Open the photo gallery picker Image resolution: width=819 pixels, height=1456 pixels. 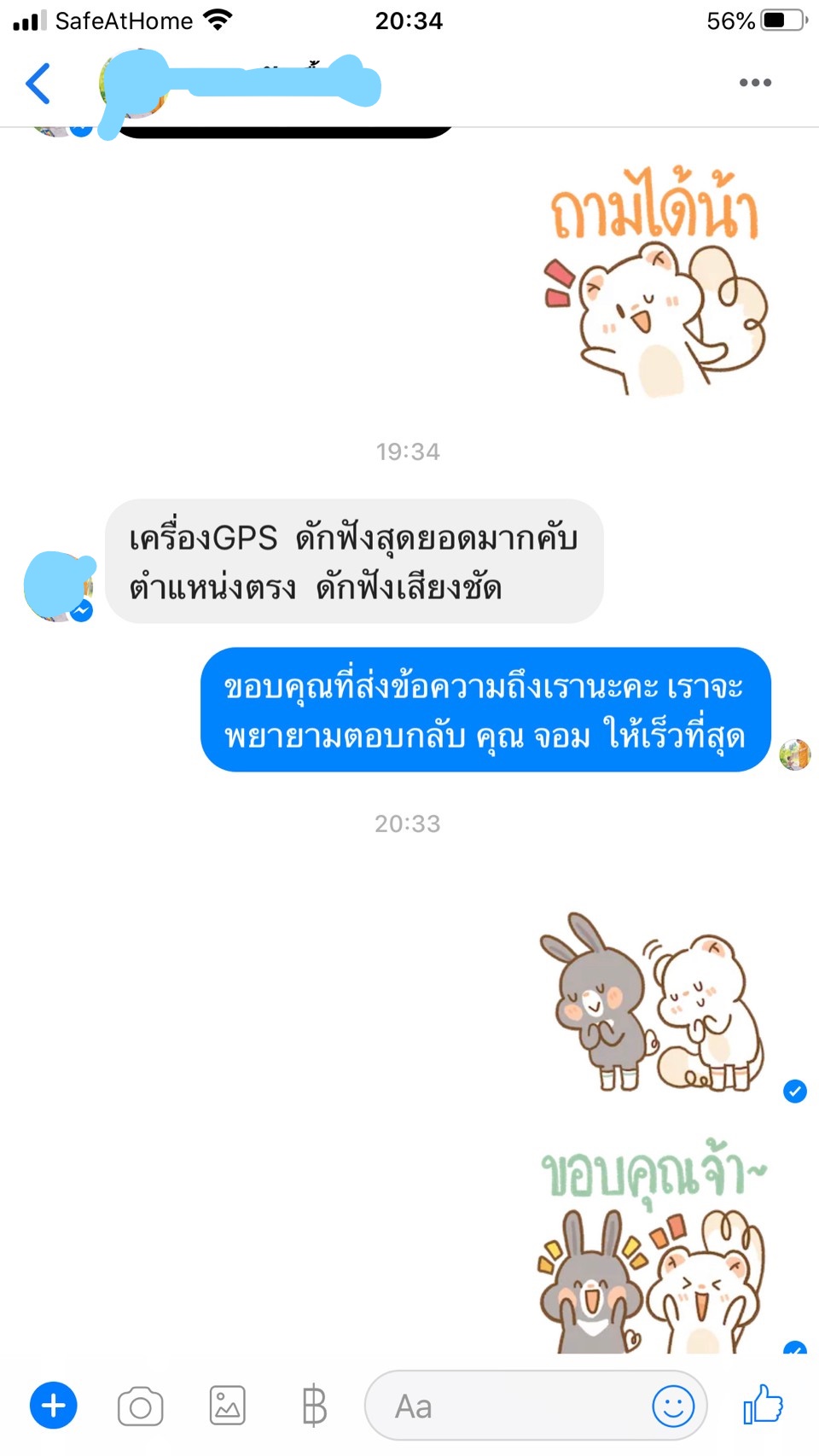coord(228,1406)
